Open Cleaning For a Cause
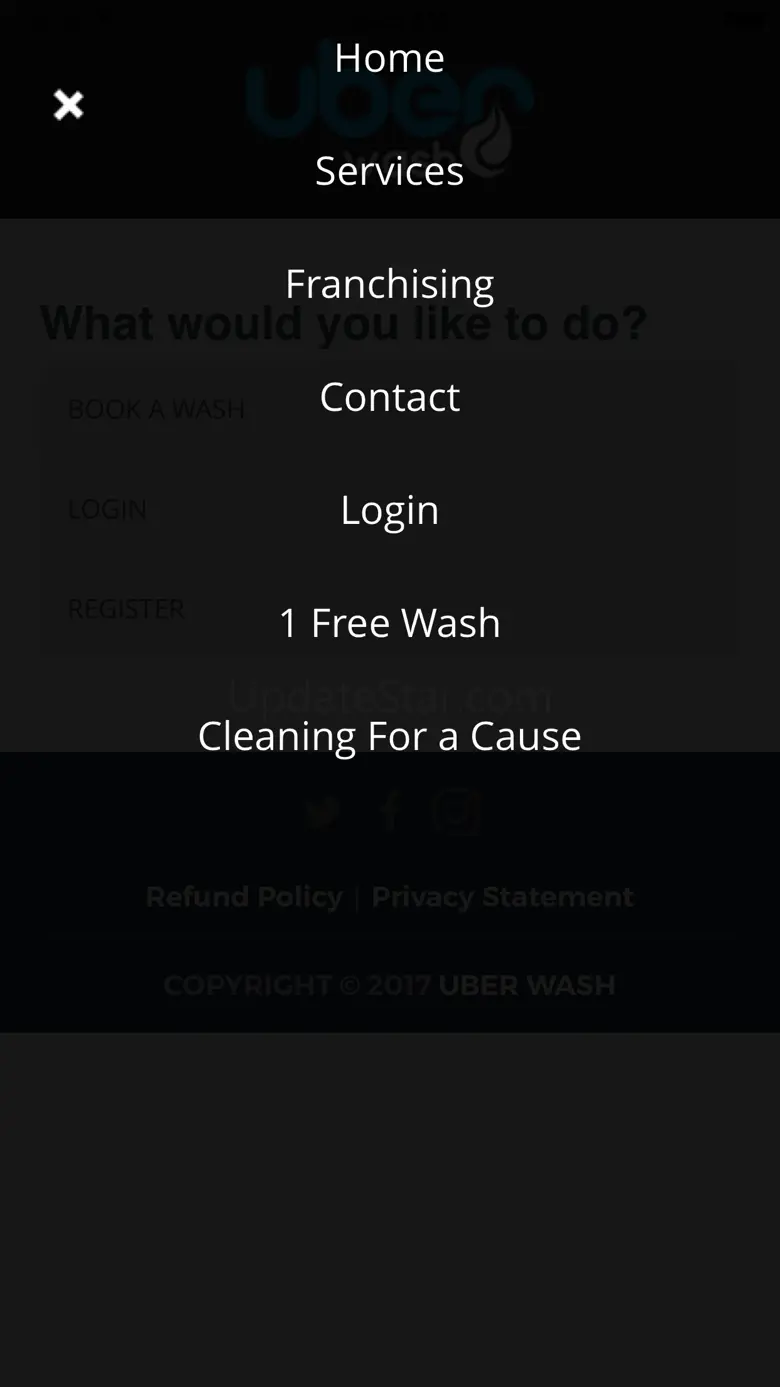 [389, 736]
